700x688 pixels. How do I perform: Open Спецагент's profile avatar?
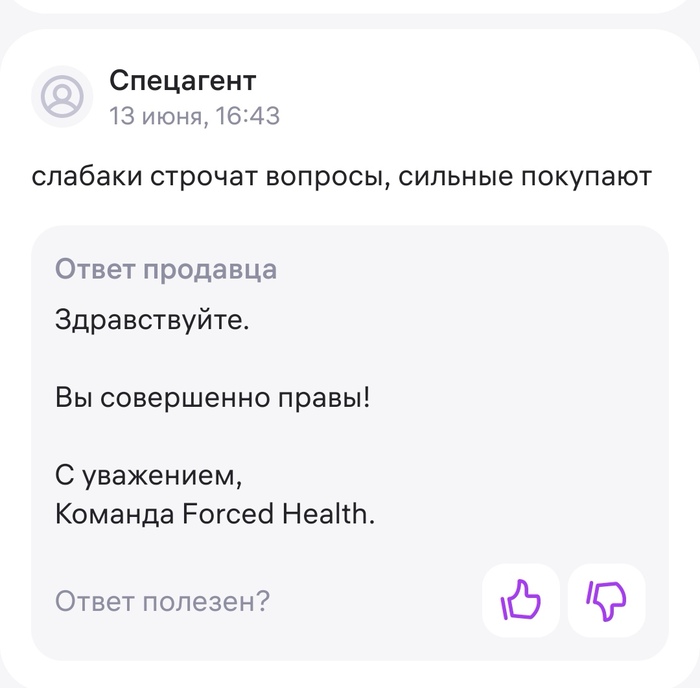tap(62, 96)
